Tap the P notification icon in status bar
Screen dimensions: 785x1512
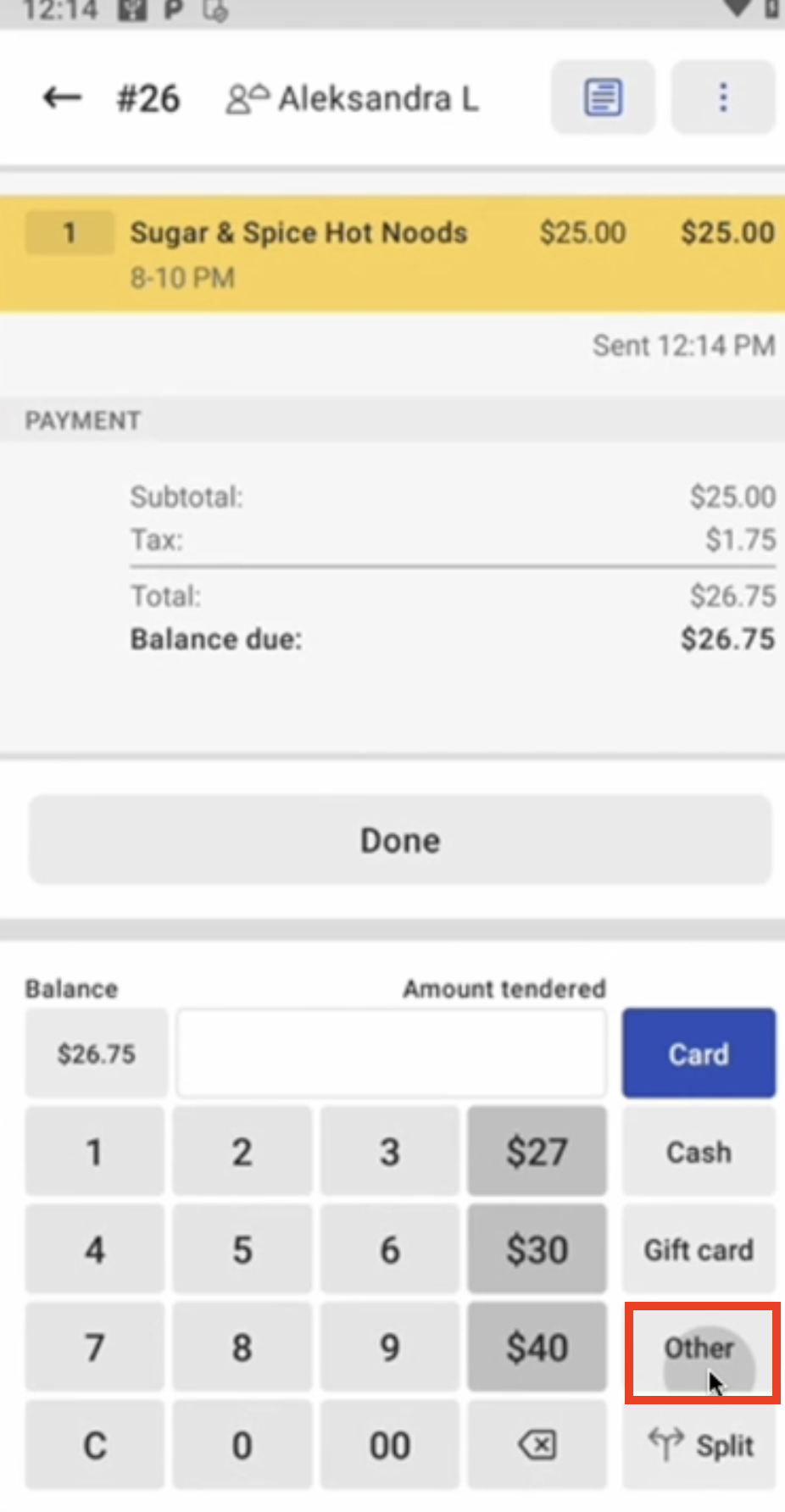[x=172, y=12]
